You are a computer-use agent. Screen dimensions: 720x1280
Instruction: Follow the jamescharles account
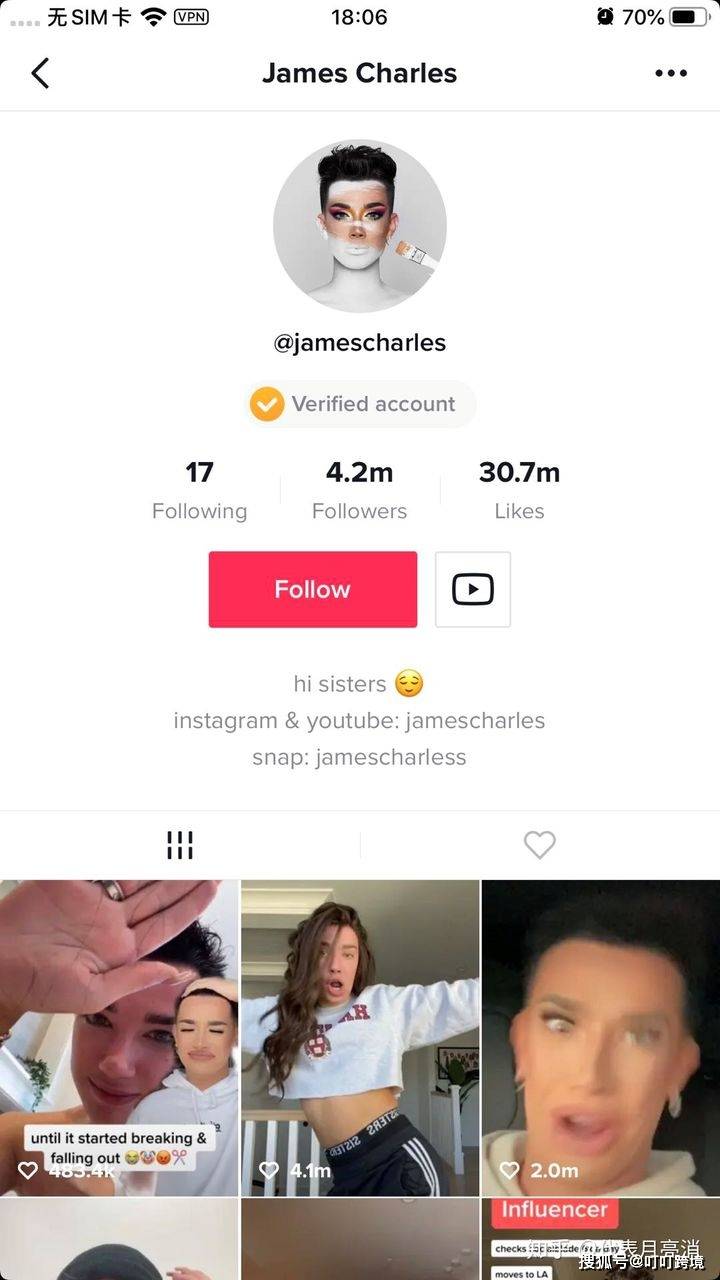coord(312,589)
